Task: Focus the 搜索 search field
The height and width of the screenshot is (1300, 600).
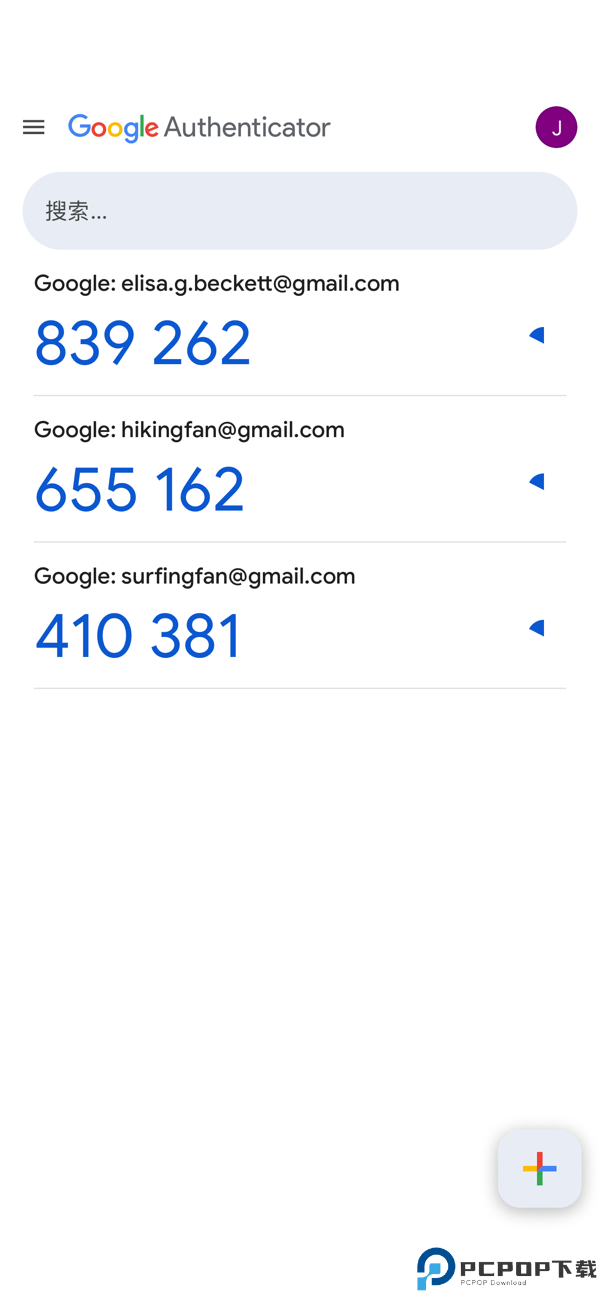Action: click(x=300, y=211)
